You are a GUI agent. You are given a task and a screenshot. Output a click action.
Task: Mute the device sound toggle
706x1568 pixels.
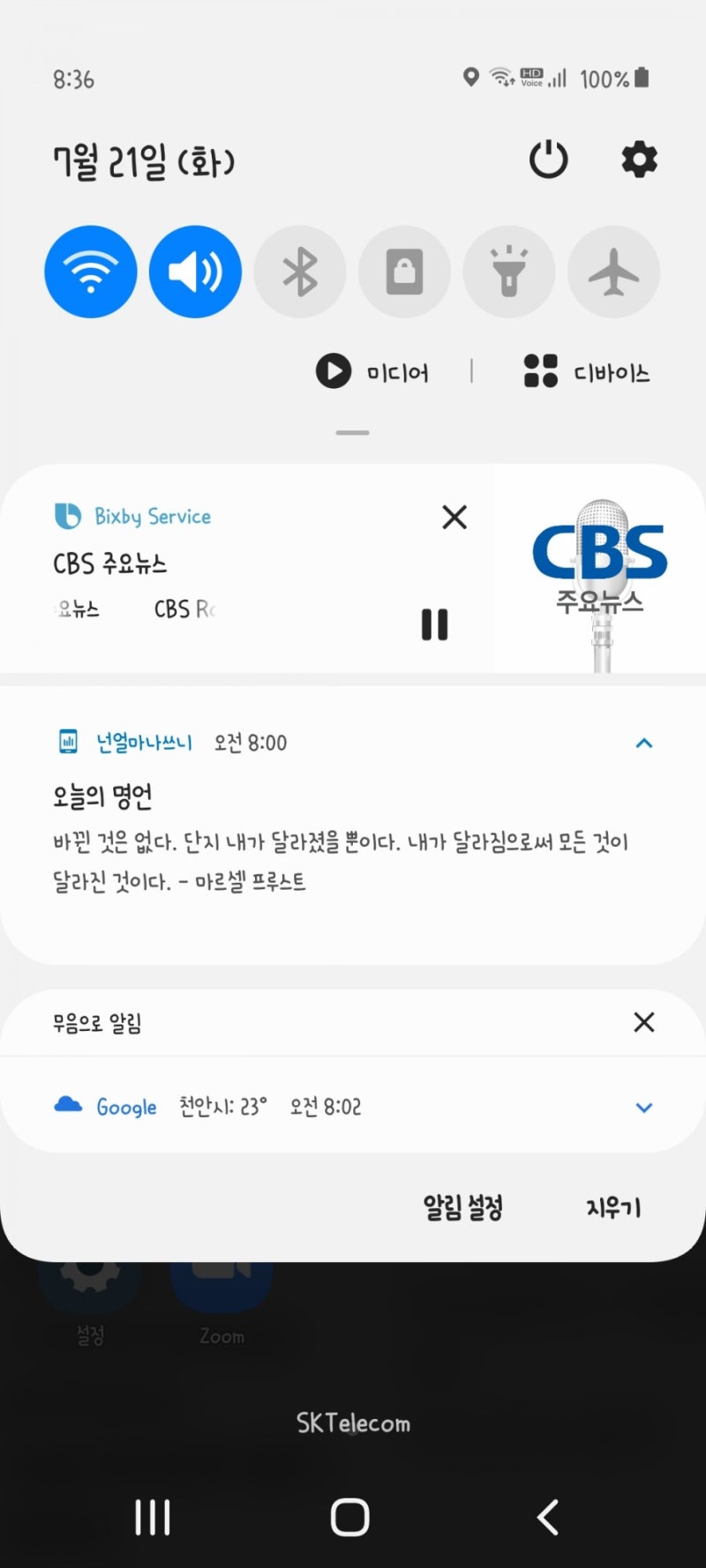pyautogui.click(x=195, y=272)
